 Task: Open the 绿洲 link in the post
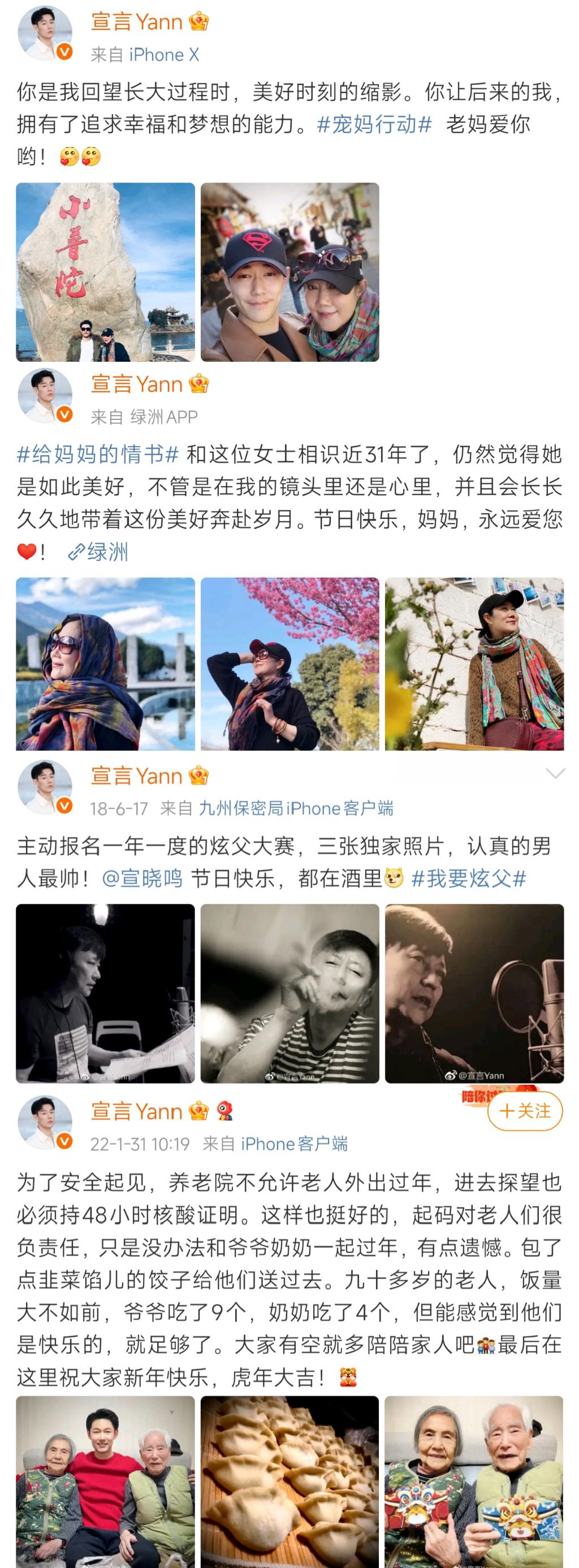point(98,552)
